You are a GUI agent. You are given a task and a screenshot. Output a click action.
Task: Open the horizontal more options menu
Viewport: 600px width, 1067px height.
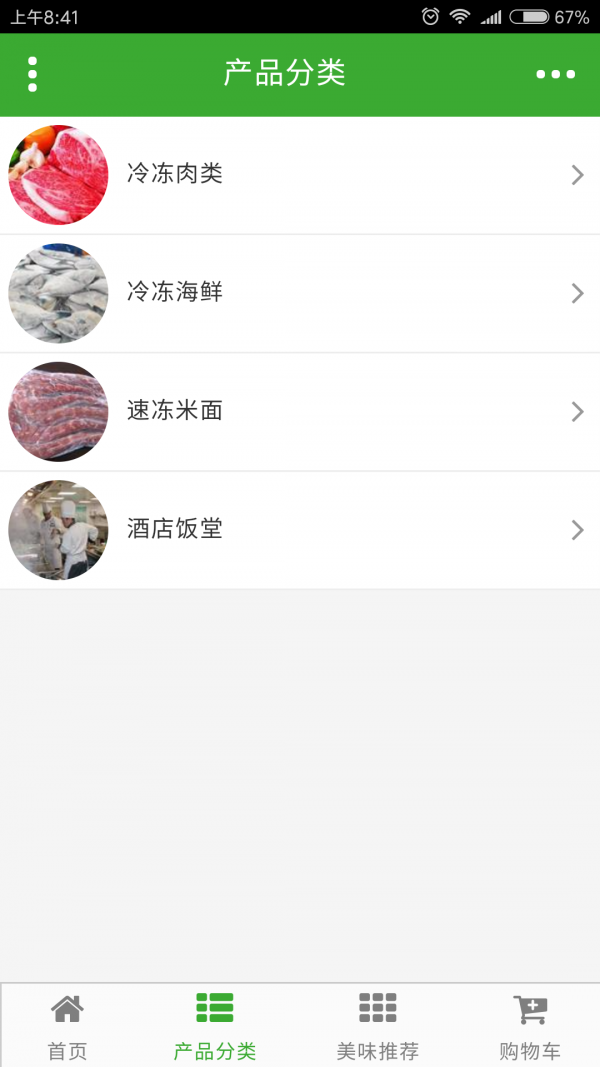pyautogui.click(x=555, y=74)
